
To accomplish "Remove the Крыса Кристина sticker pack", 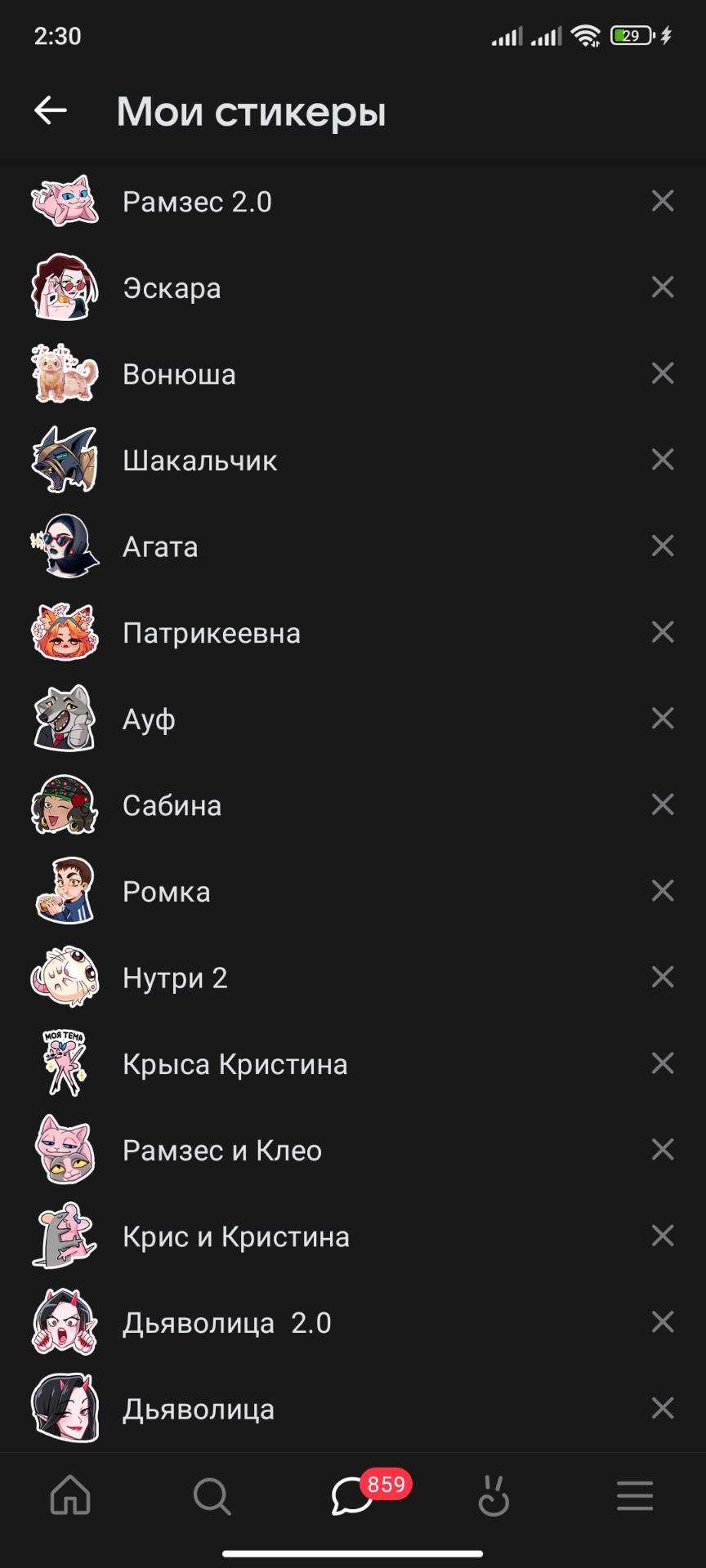I will (x=662, y=1063).
